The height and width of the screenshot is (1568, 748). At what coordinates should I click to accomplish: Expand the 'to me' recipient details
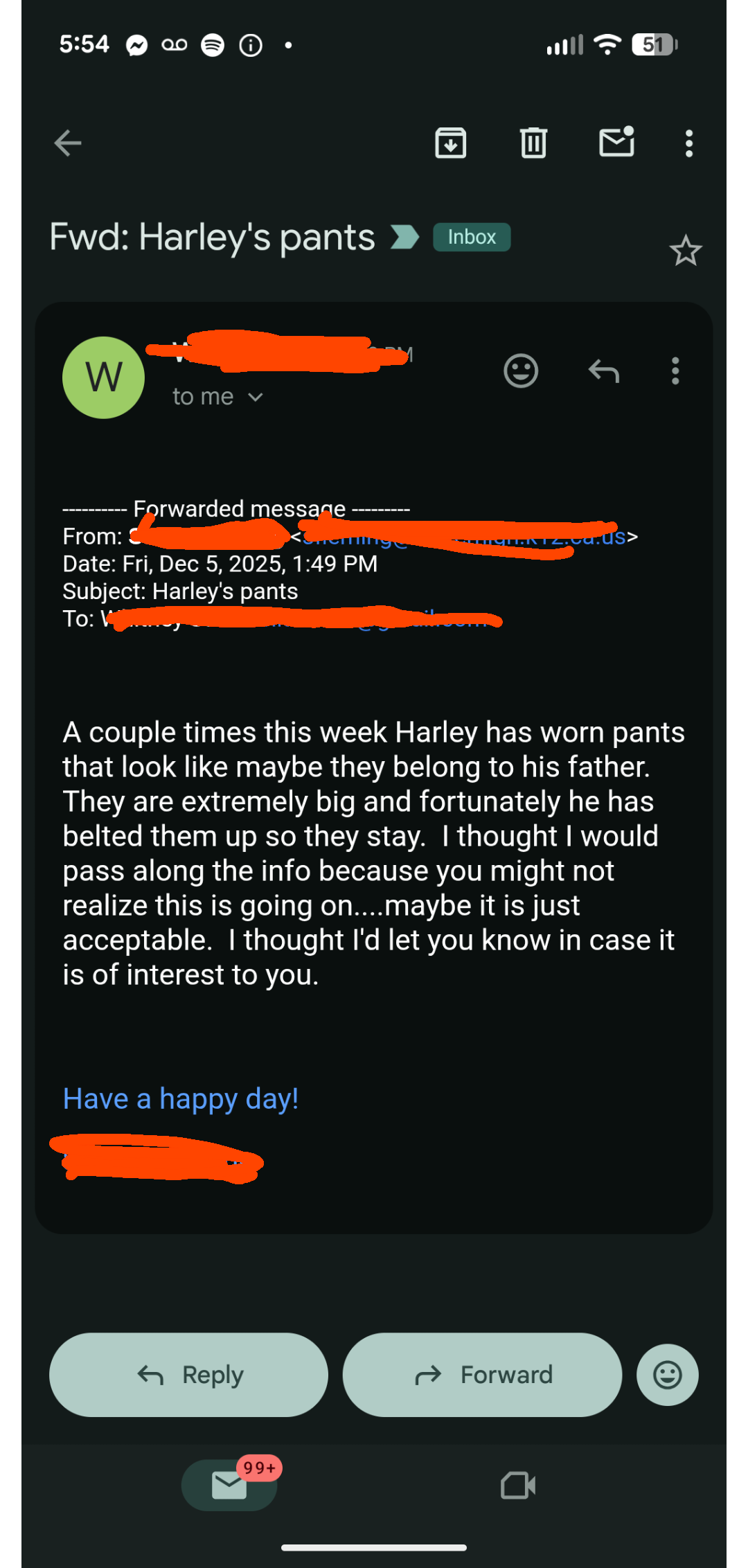click(217, 397)
